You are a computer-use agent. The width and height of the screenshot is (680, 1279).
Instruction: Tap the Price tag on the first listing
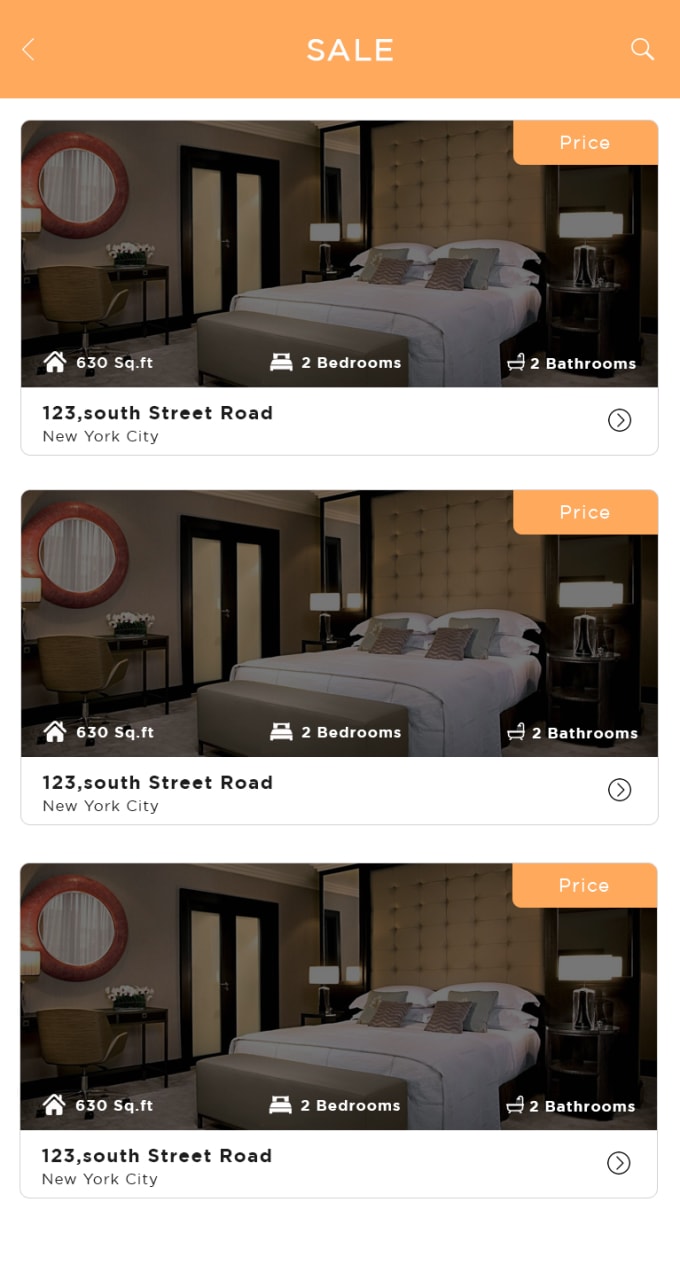point(585,143)
